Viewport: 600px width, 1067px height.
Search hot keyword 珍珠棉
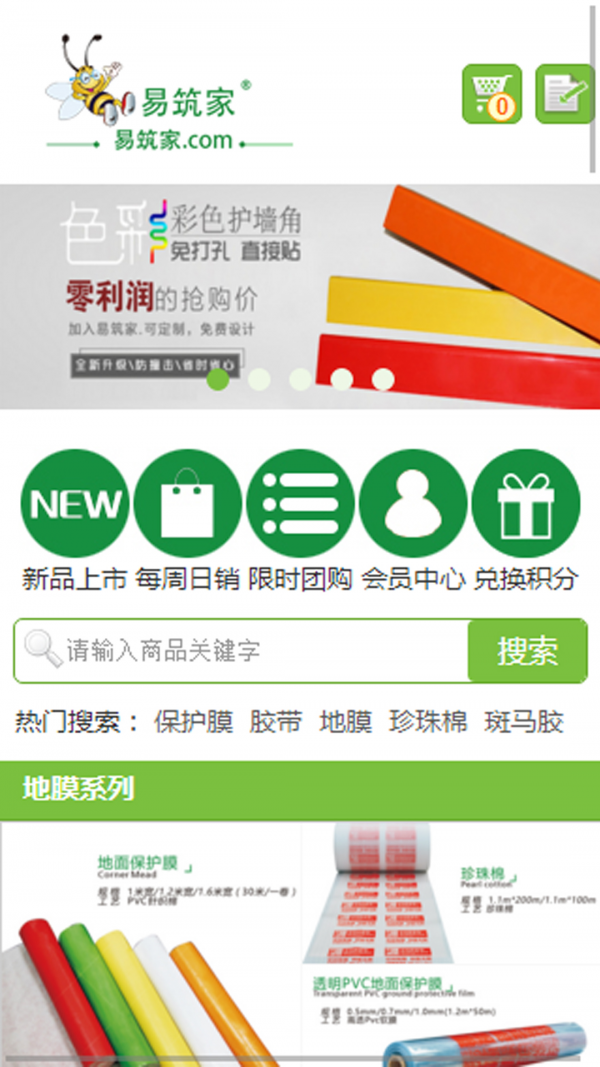pyautogui.click(x=428, y=721)
